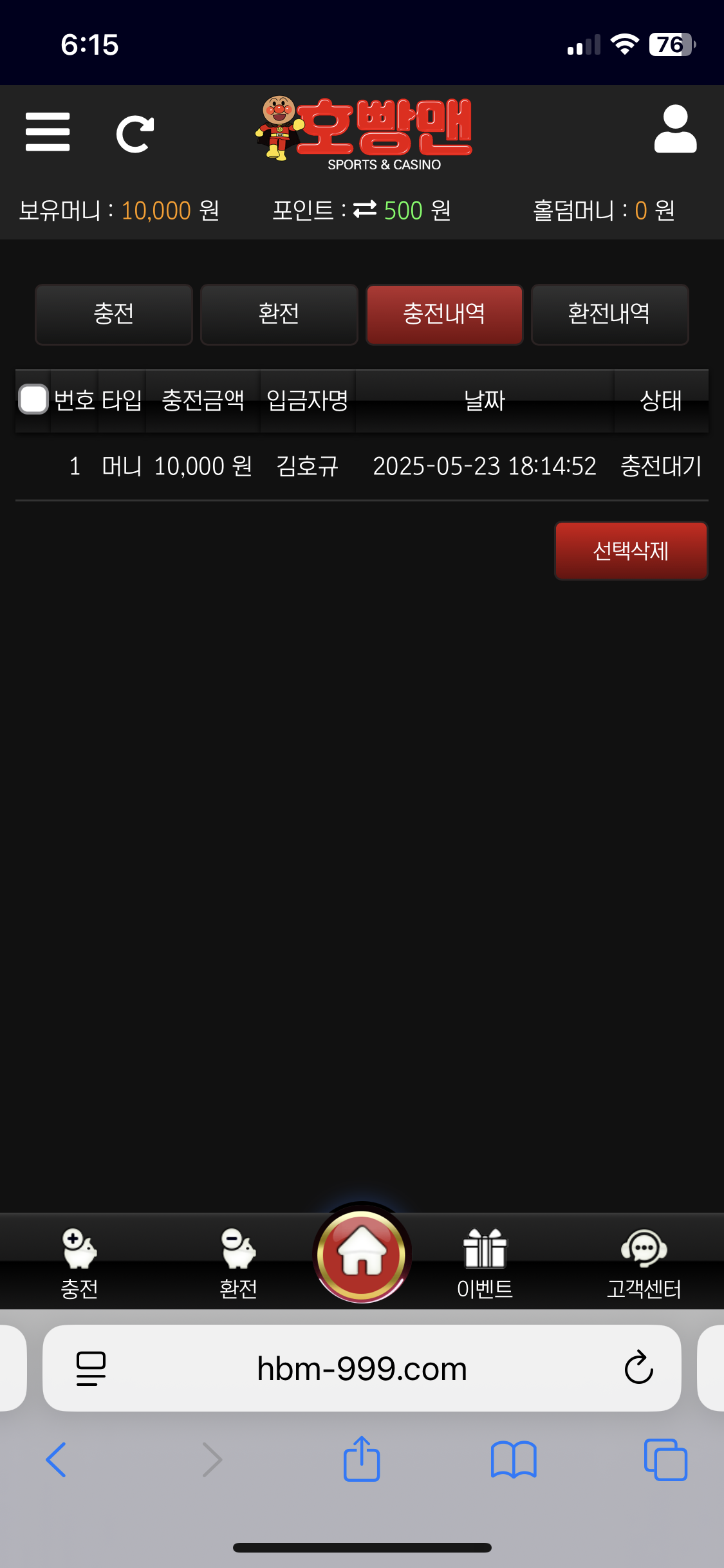Go back in Safari
Viewport: 724px width, 1568px height.
coord(57,1459)
